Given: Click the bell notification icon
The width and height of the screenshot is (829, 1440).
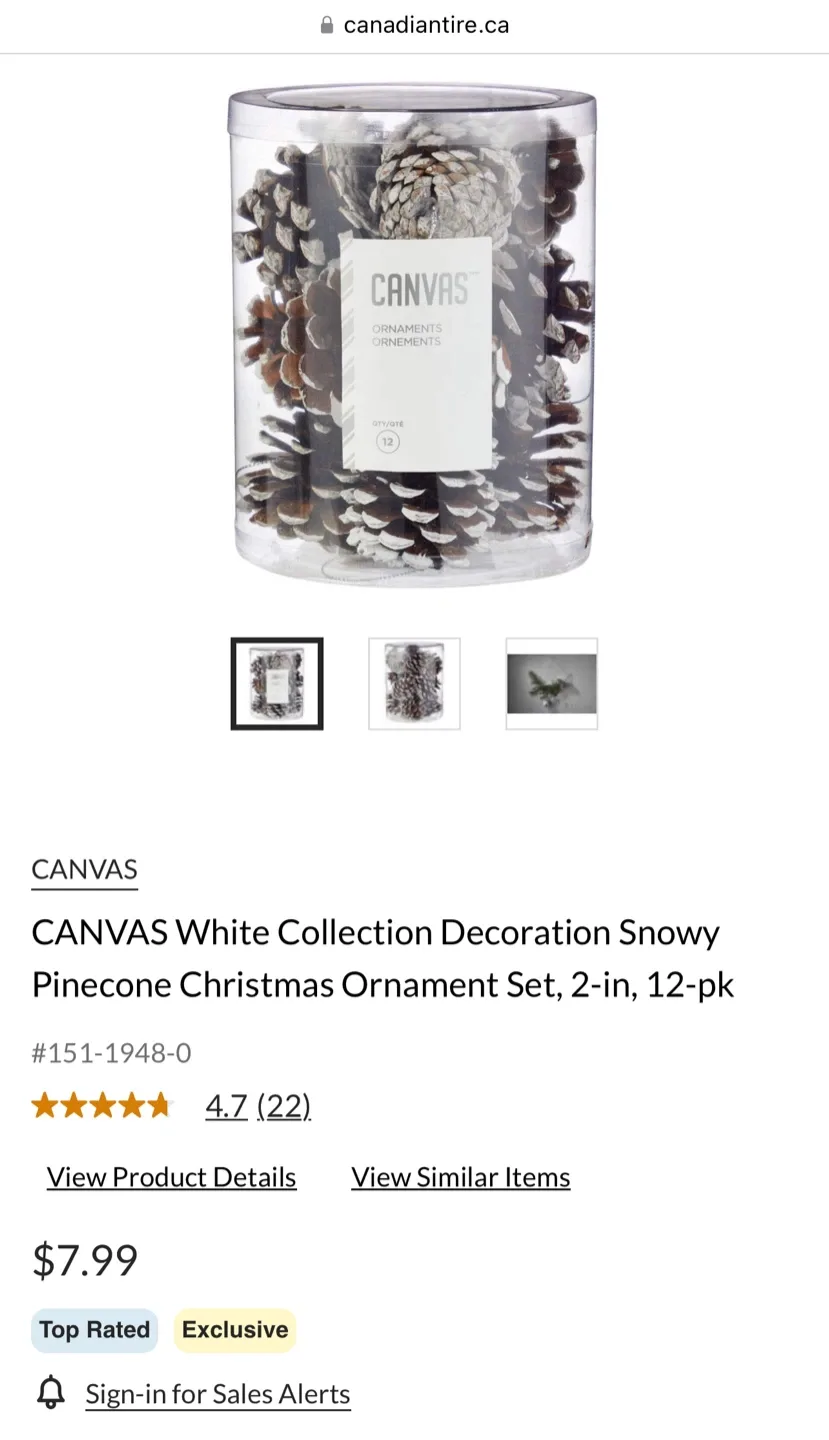Looking at the screenshot, I should coord(52,1393).
